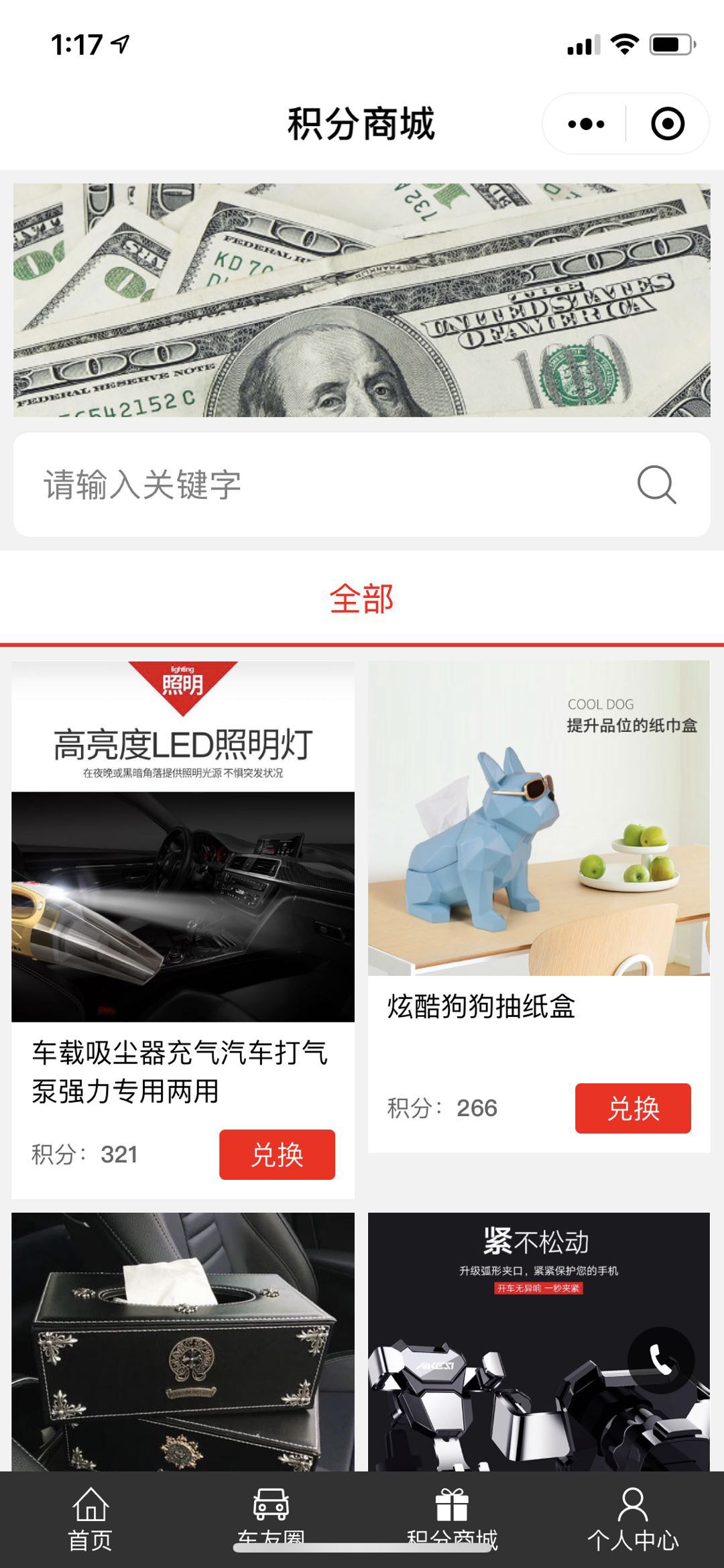This screenshot has width=724, height=1568.
Task: Call via the floating phone button
Action: pos(660,1360)
